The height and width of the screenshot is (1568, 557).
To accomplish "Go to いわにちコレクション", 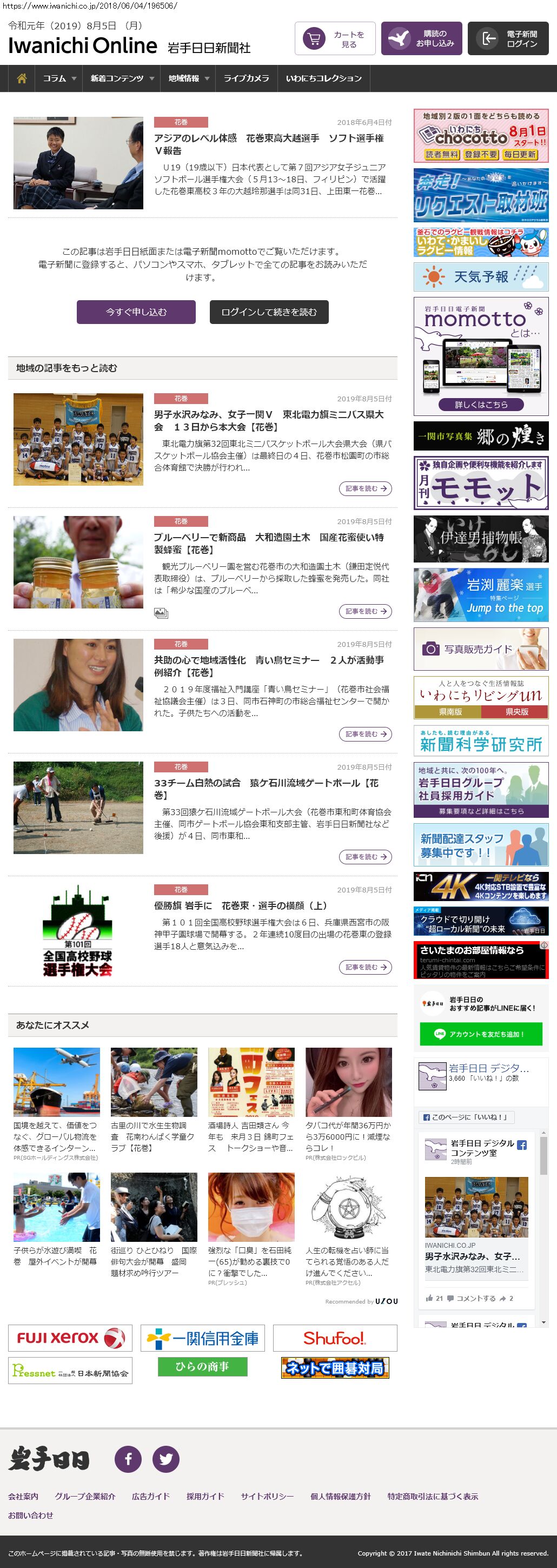I will click(x=323, y=78).
